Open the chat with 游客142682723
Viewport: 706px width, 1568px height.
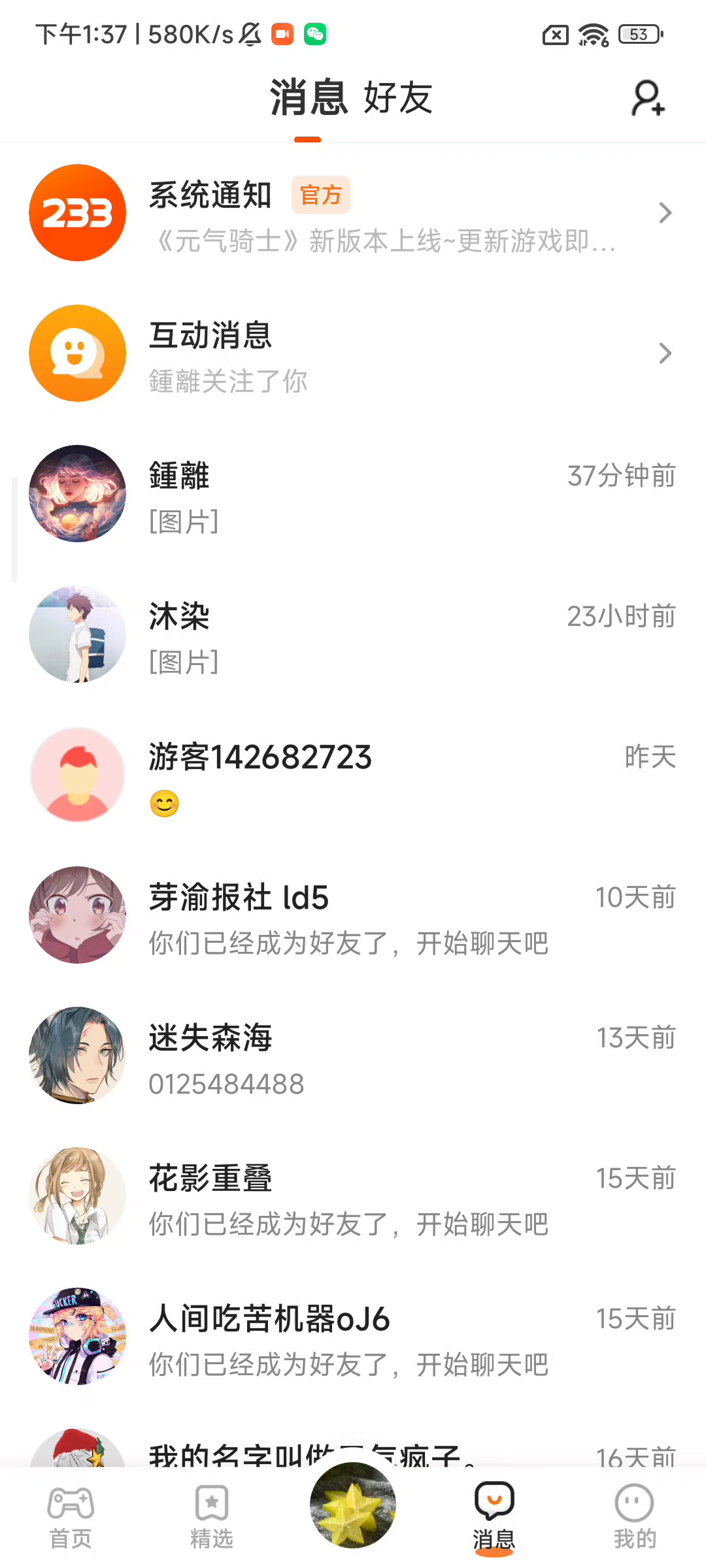[353, 775]
